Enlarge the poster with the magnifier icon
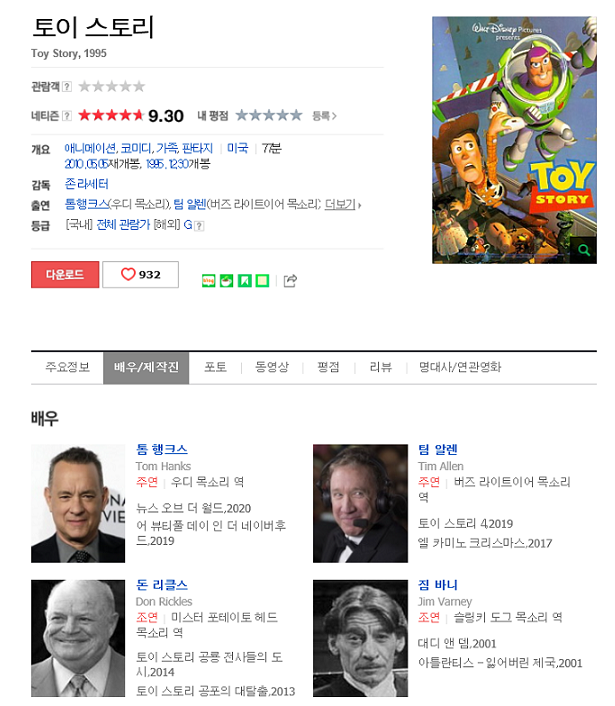Image resolution: width=615 pixels, height=706 pixels. tap(584, 250)
